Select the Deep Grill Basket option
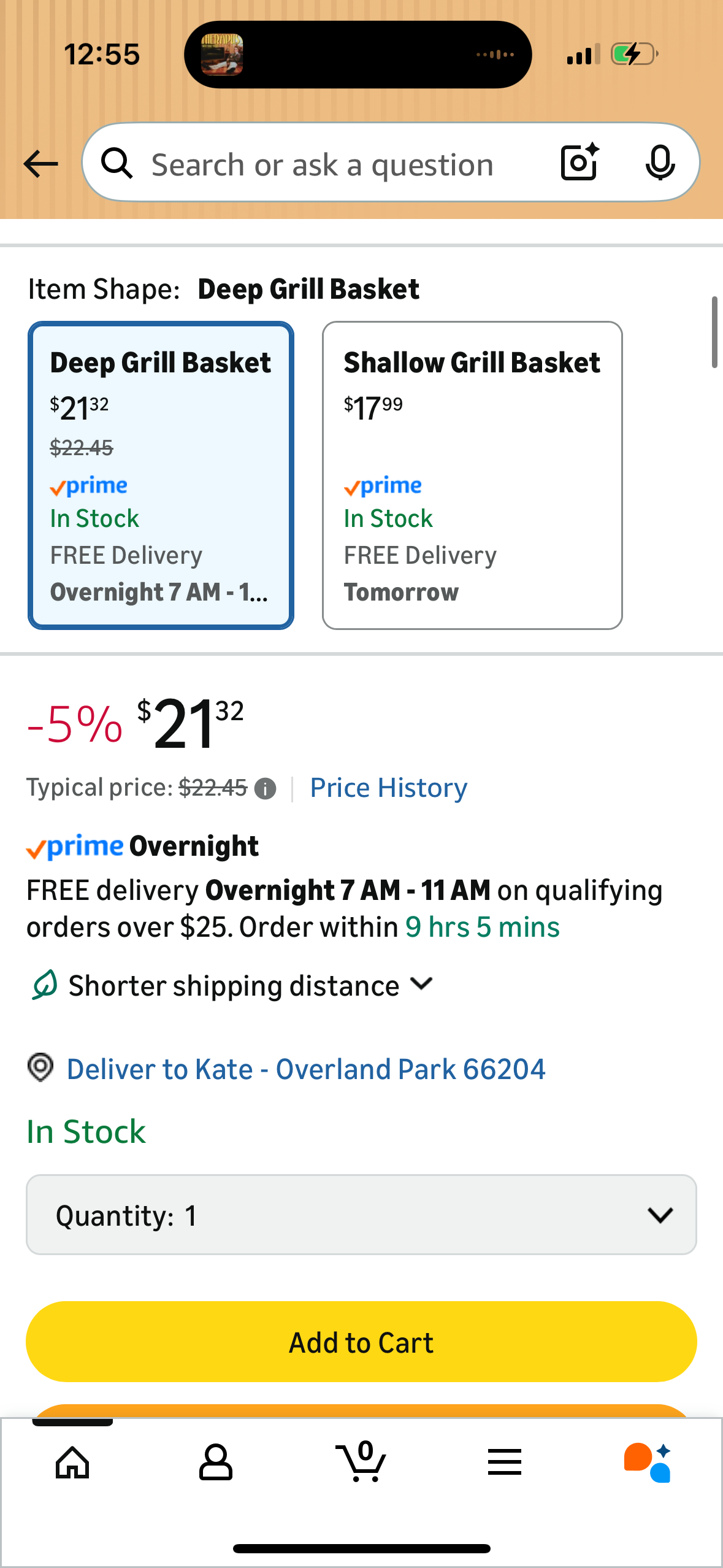This screenshot has height=1568, width=723. click(161, 475)
